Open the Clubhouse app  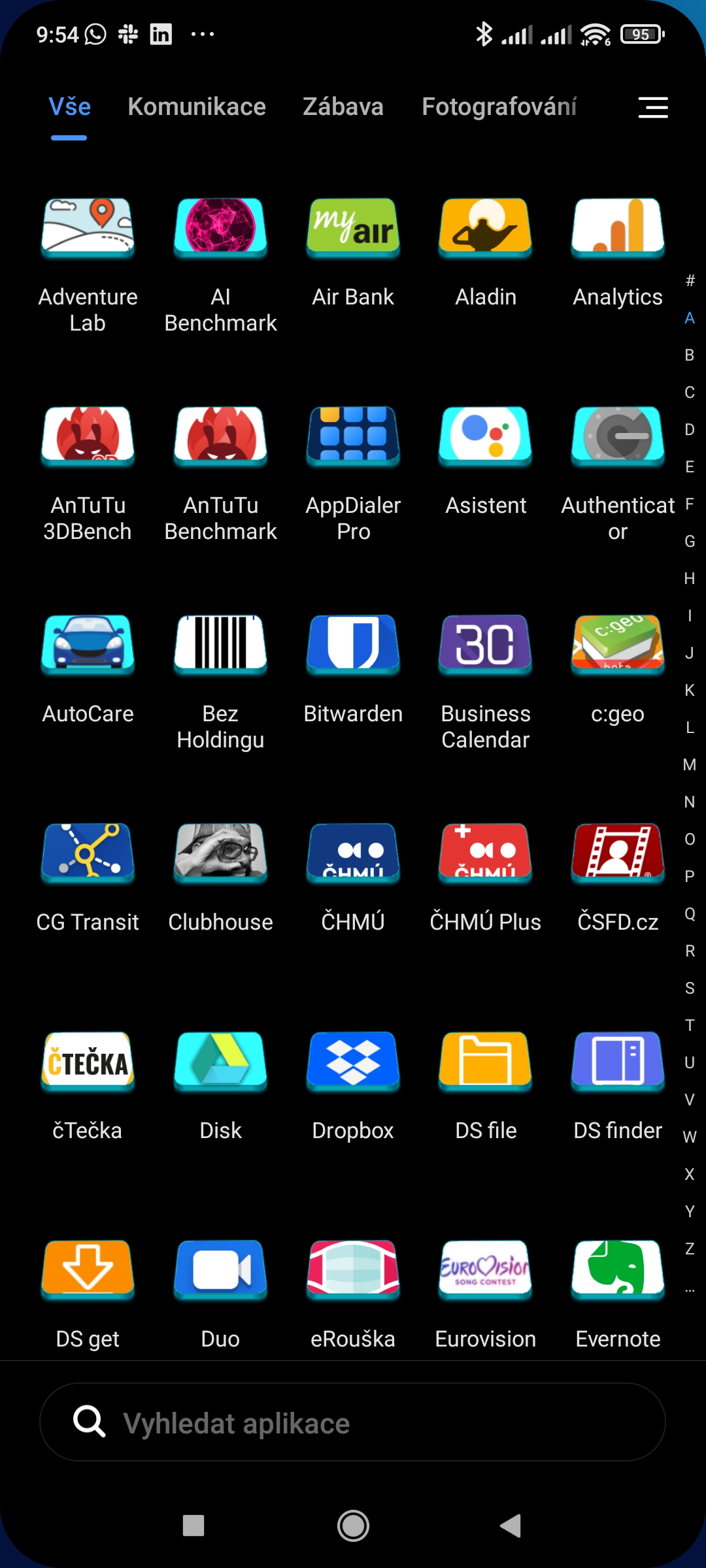tap(220, 854)
